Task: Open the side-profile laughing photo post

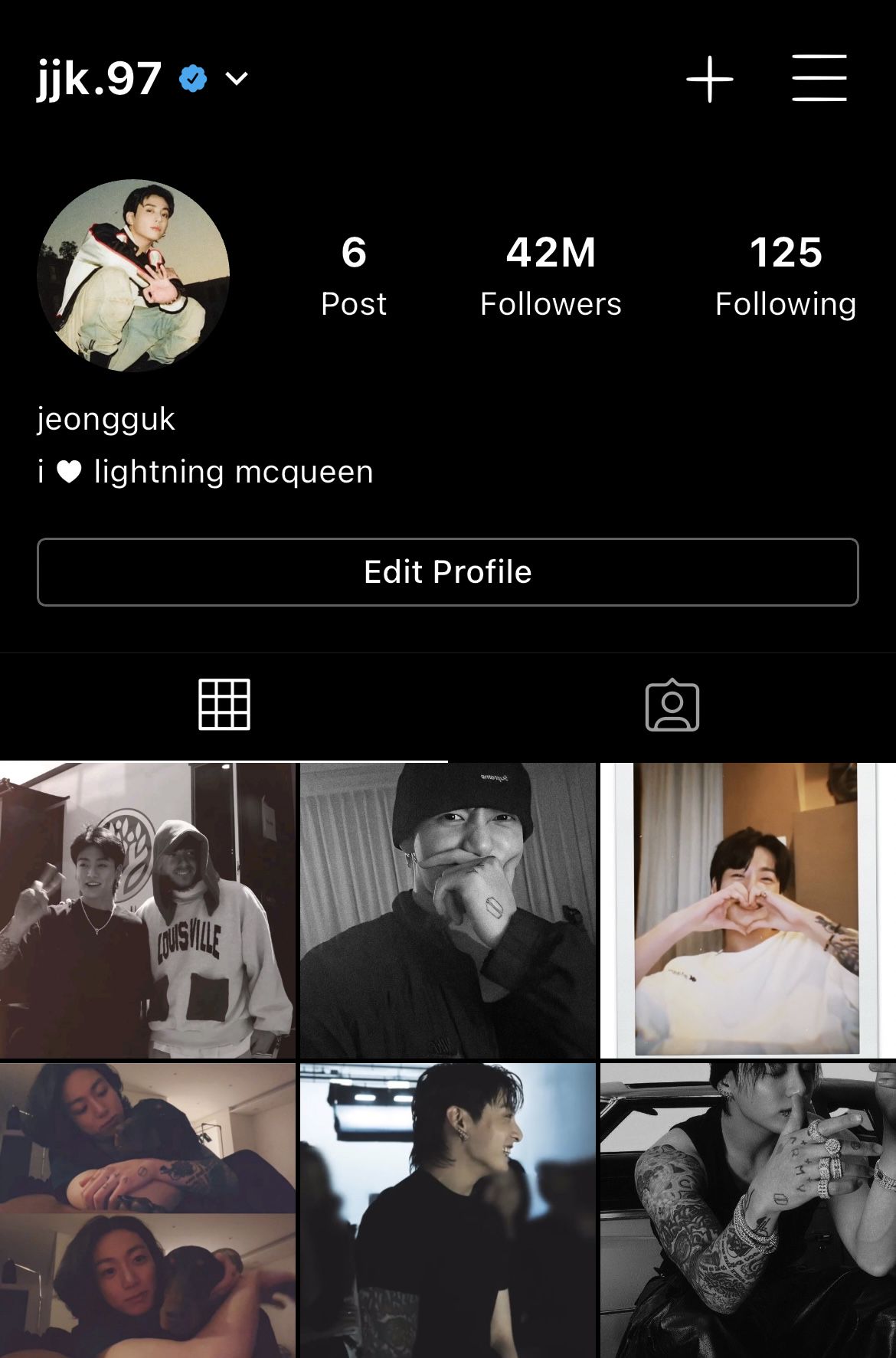Action: coord(447,1210)
